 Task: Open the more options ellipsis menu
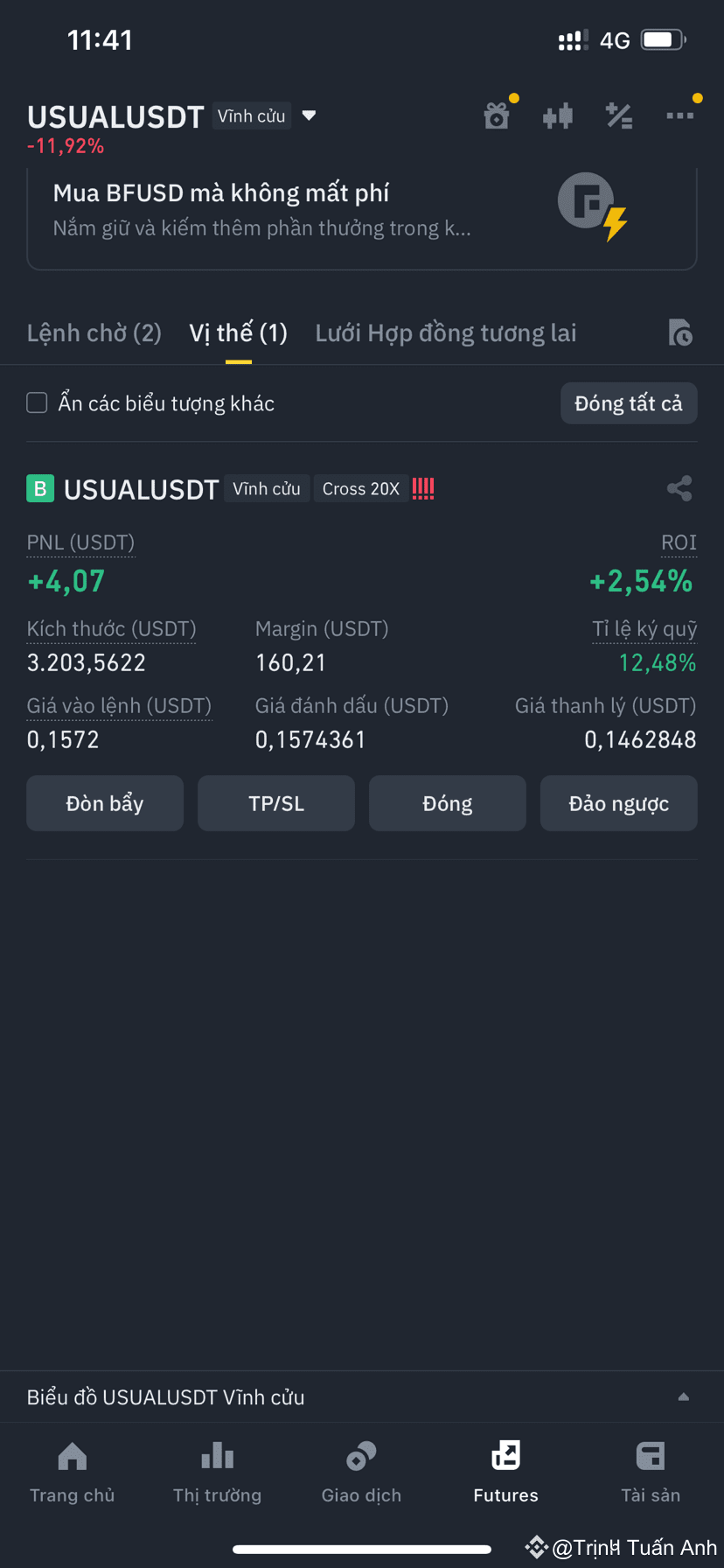coord(680,115)
